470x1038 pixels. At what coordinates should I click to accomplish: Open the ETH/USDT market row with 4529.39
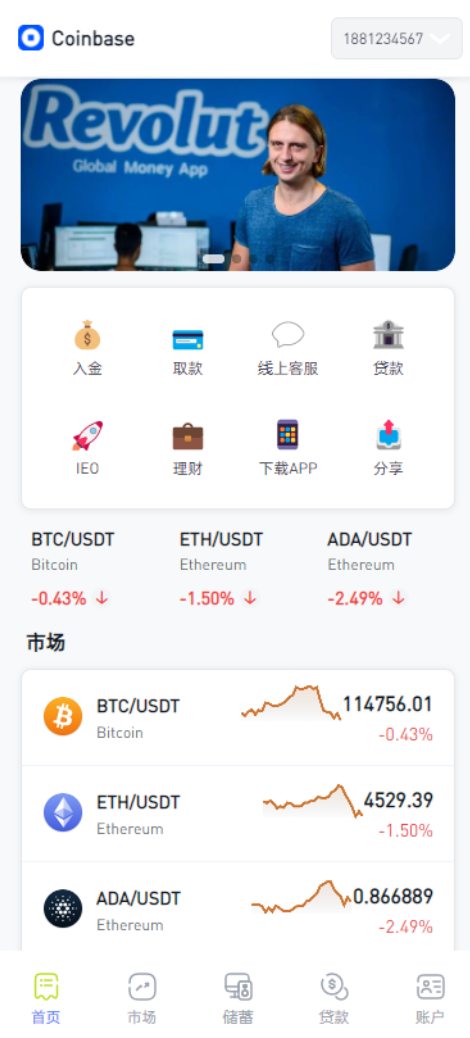click(x=238, y=814)
